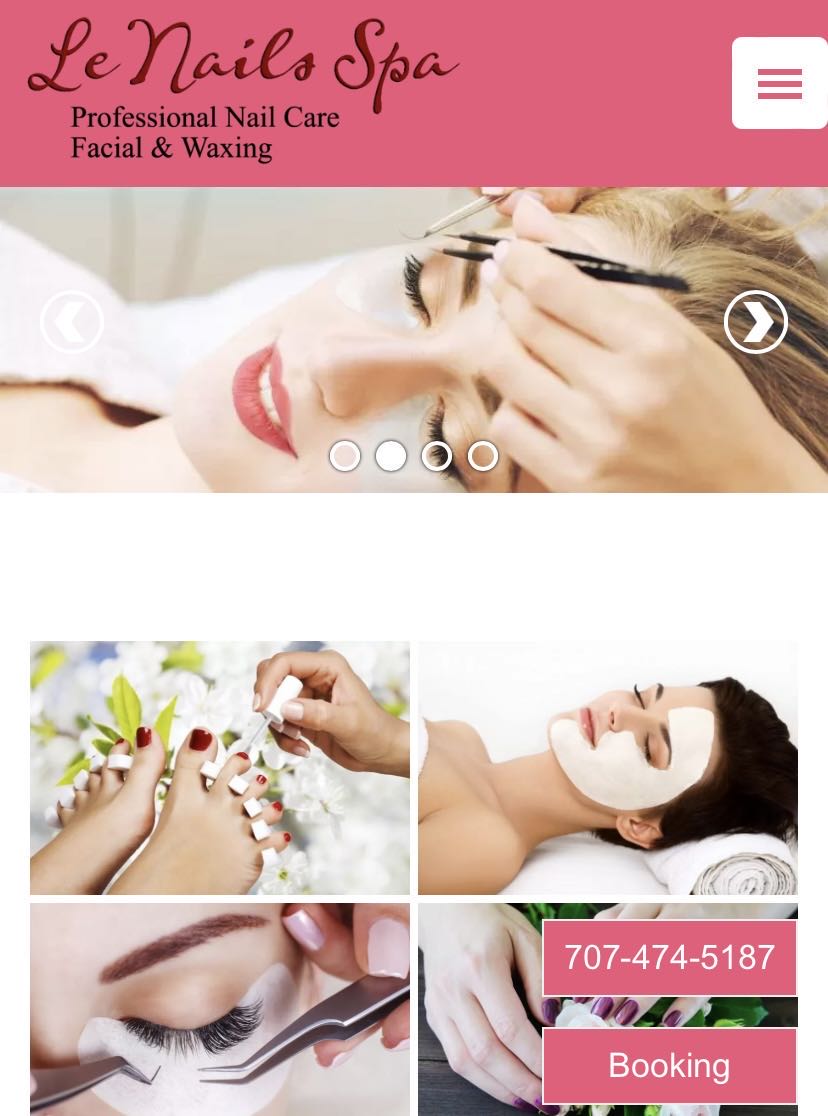Viewport: 828px width, 1116px height.
Task: Tap the Le Nails Spa logo
Action: [240, 90]
